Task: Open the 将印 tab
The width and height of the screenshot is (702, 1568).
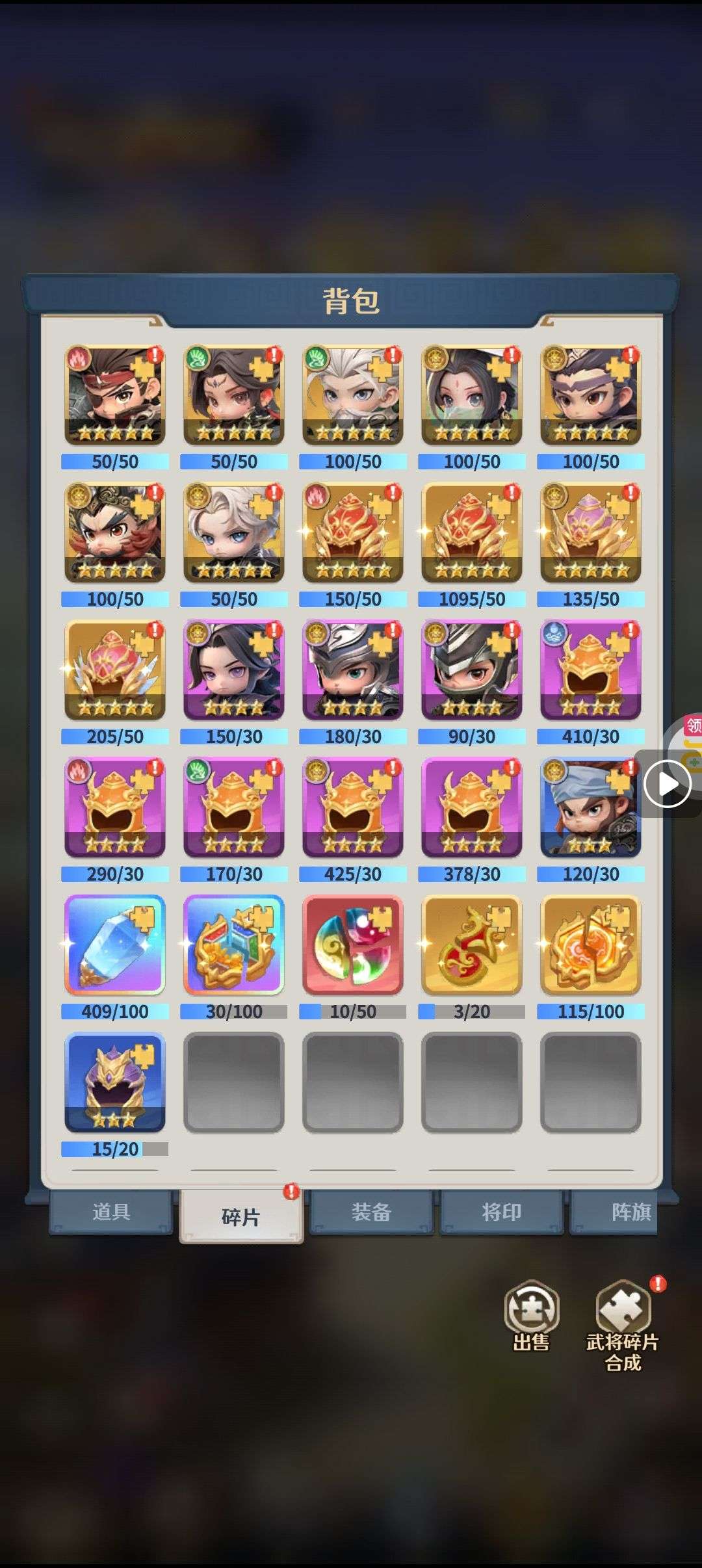Action: point(501,1212)
